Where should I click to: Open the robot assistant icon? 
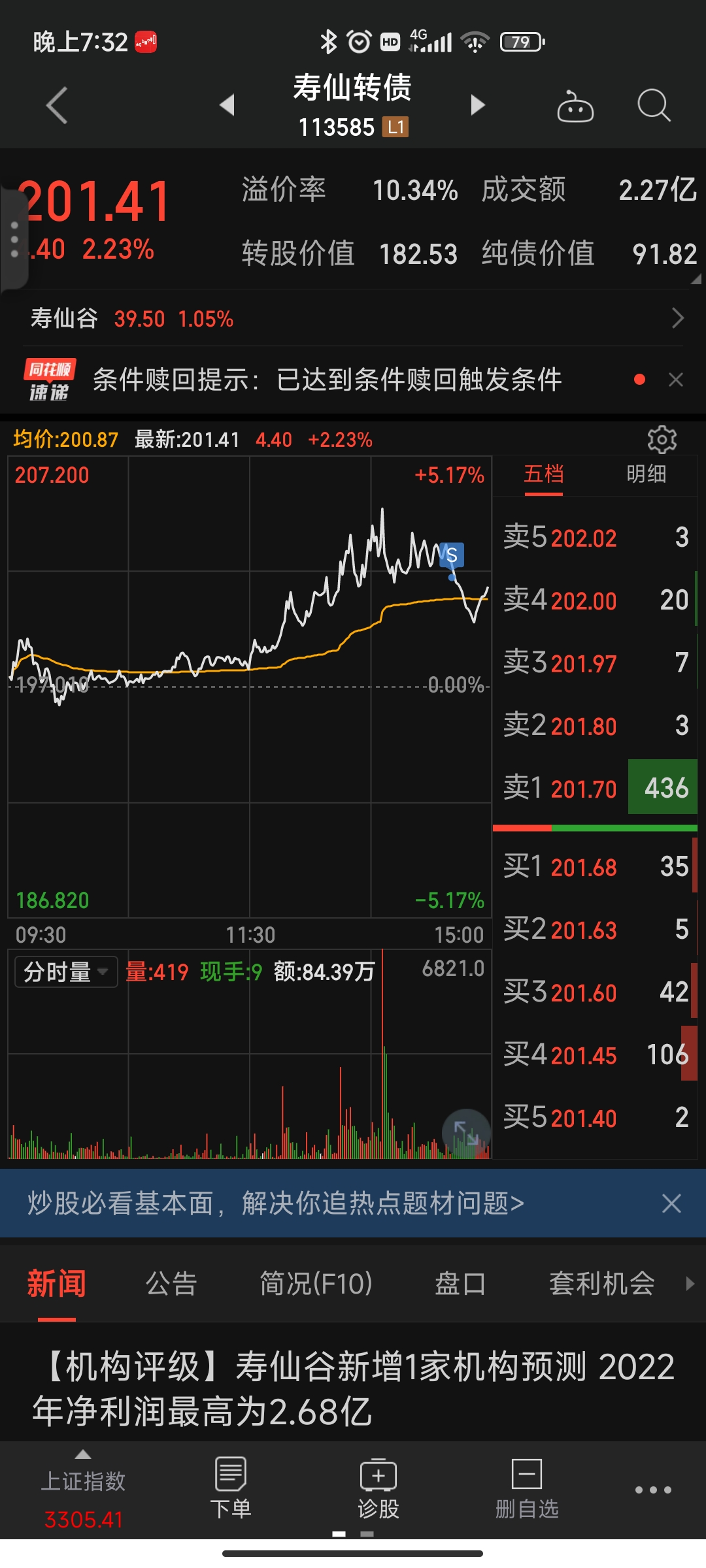pos(575,106)
